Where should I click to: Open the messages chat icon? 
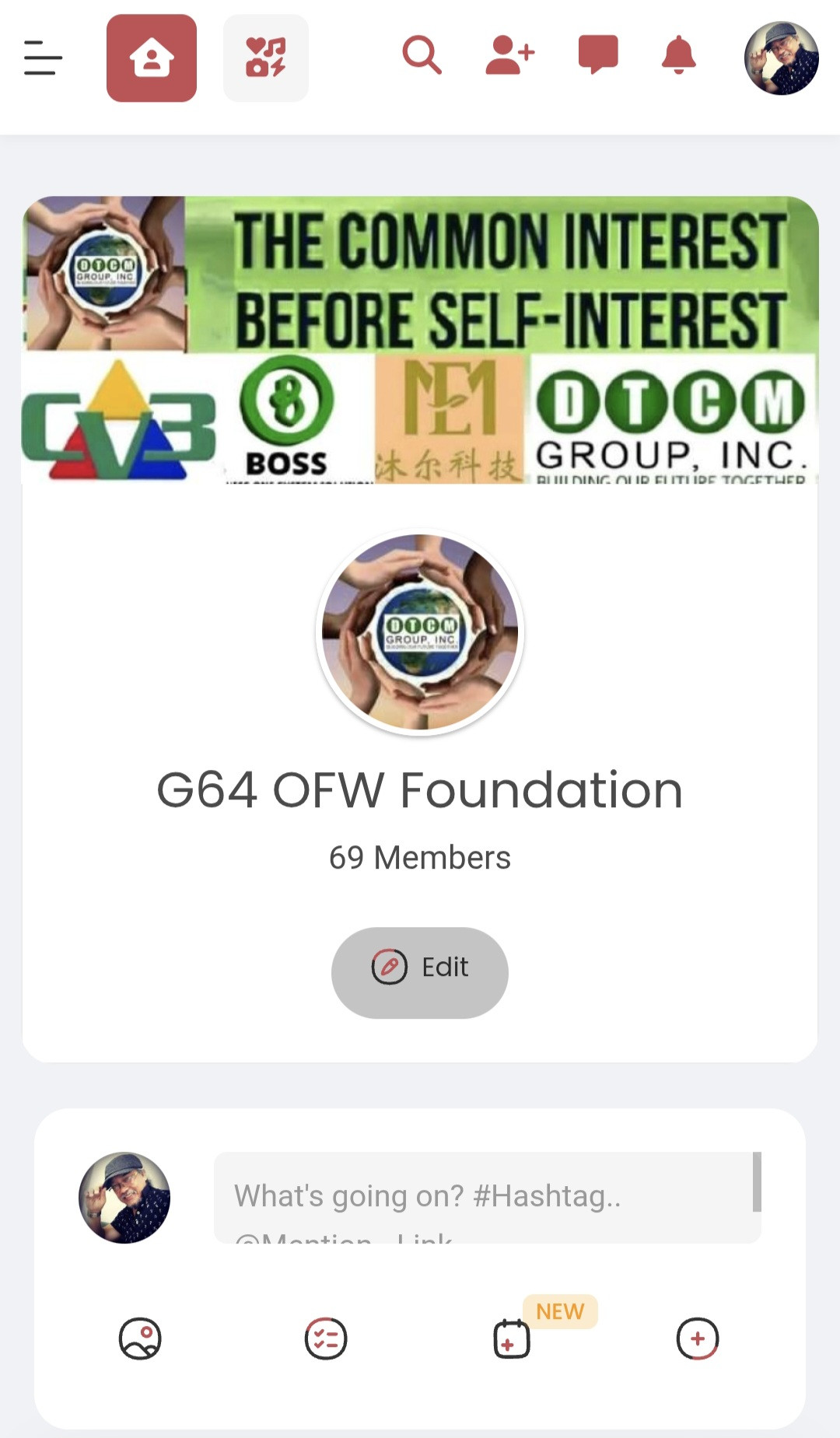(x=597, y=54)
